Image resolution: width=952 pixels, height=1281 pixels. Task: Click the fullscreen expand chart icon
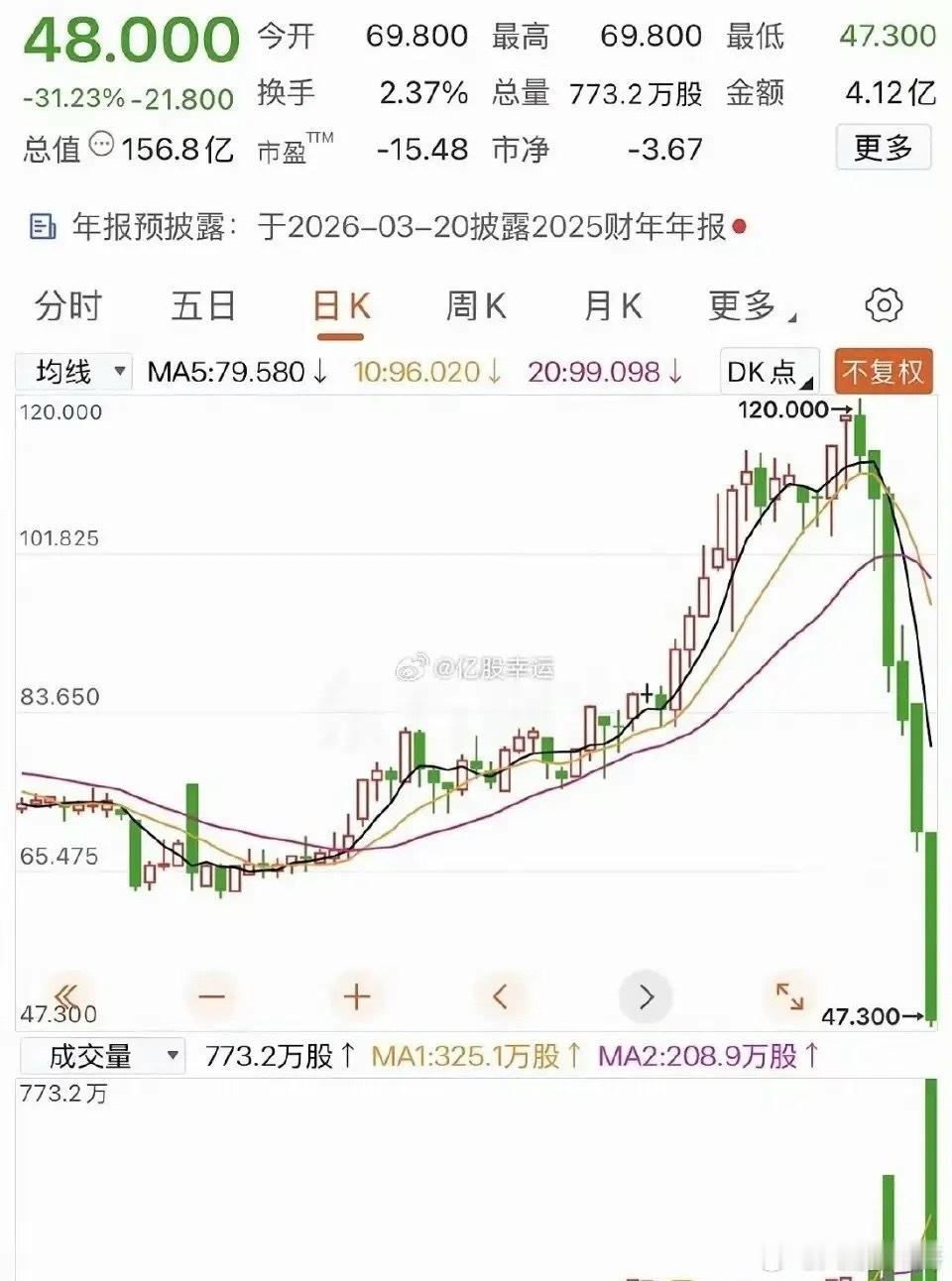point(789,996)
